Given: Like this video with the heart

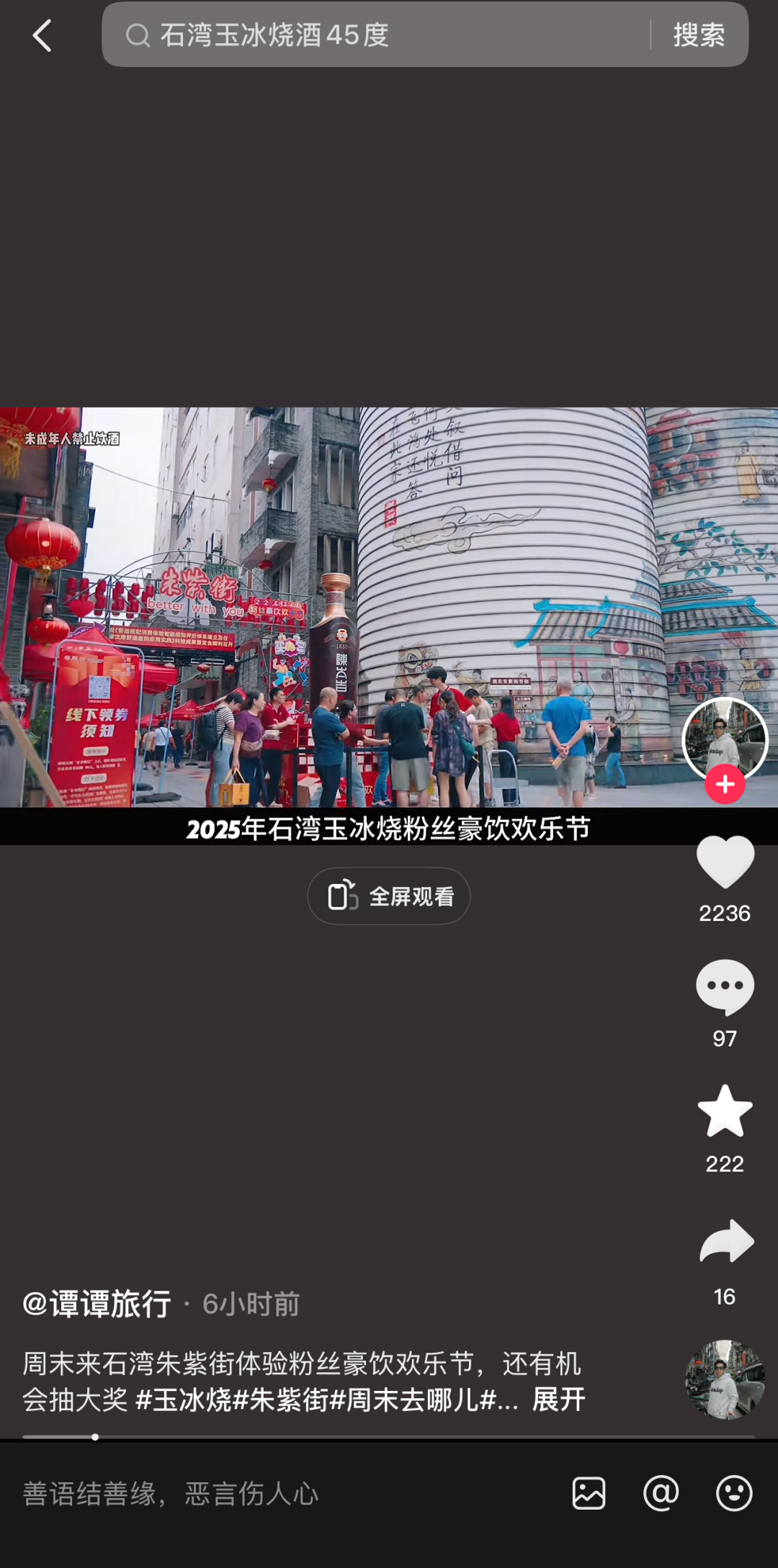Looking at the screenshot, I should coord(725,862).
